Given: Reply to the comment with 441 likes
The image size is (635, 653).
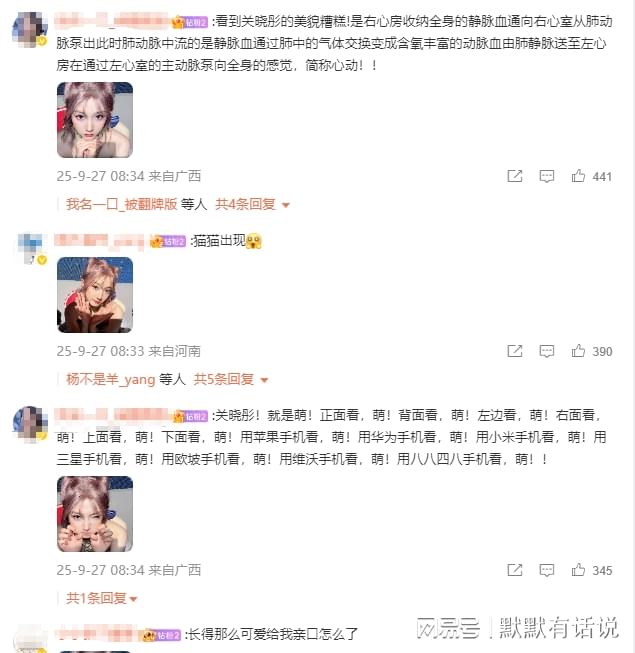Looking at the screenshot, I should coord(547,176).
